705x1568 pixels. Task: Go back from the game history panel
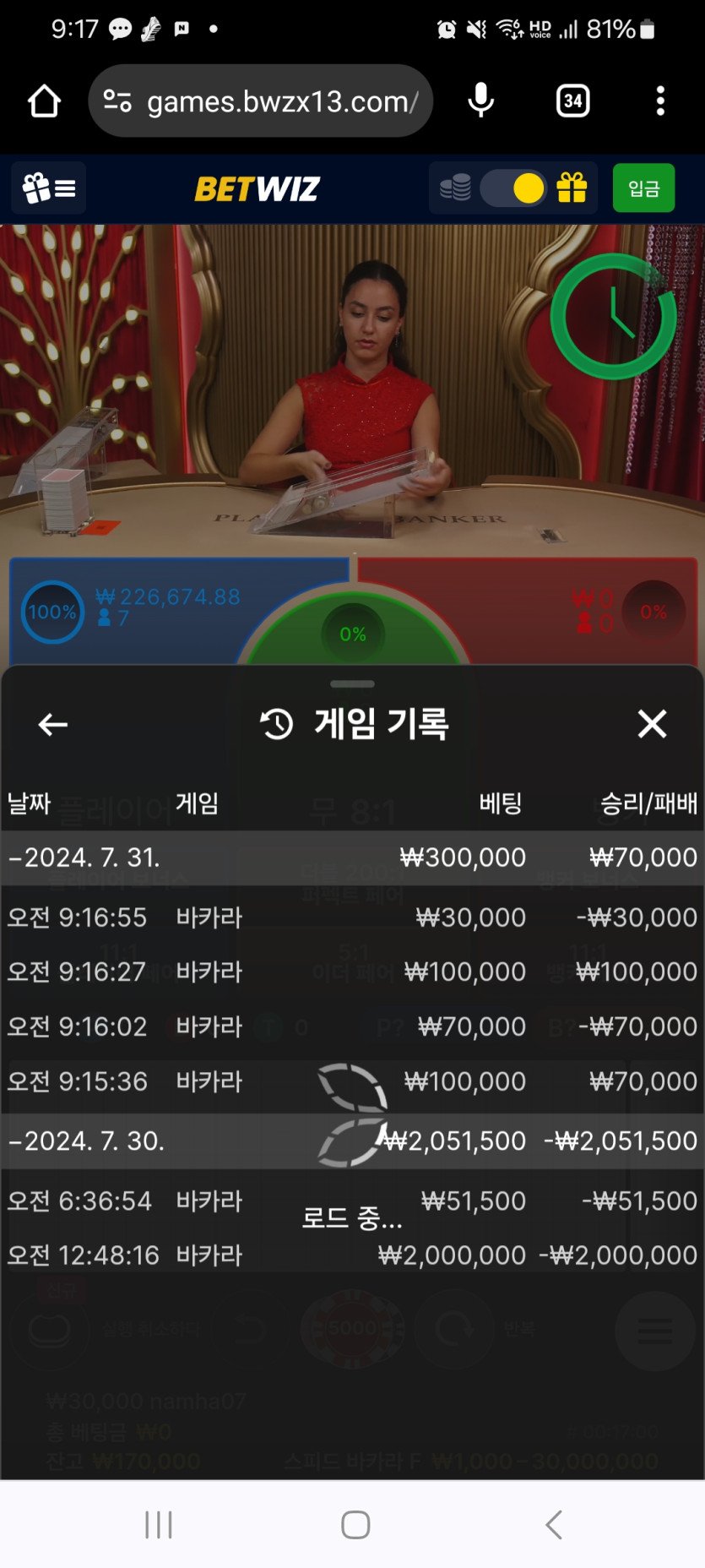point(52,724)
